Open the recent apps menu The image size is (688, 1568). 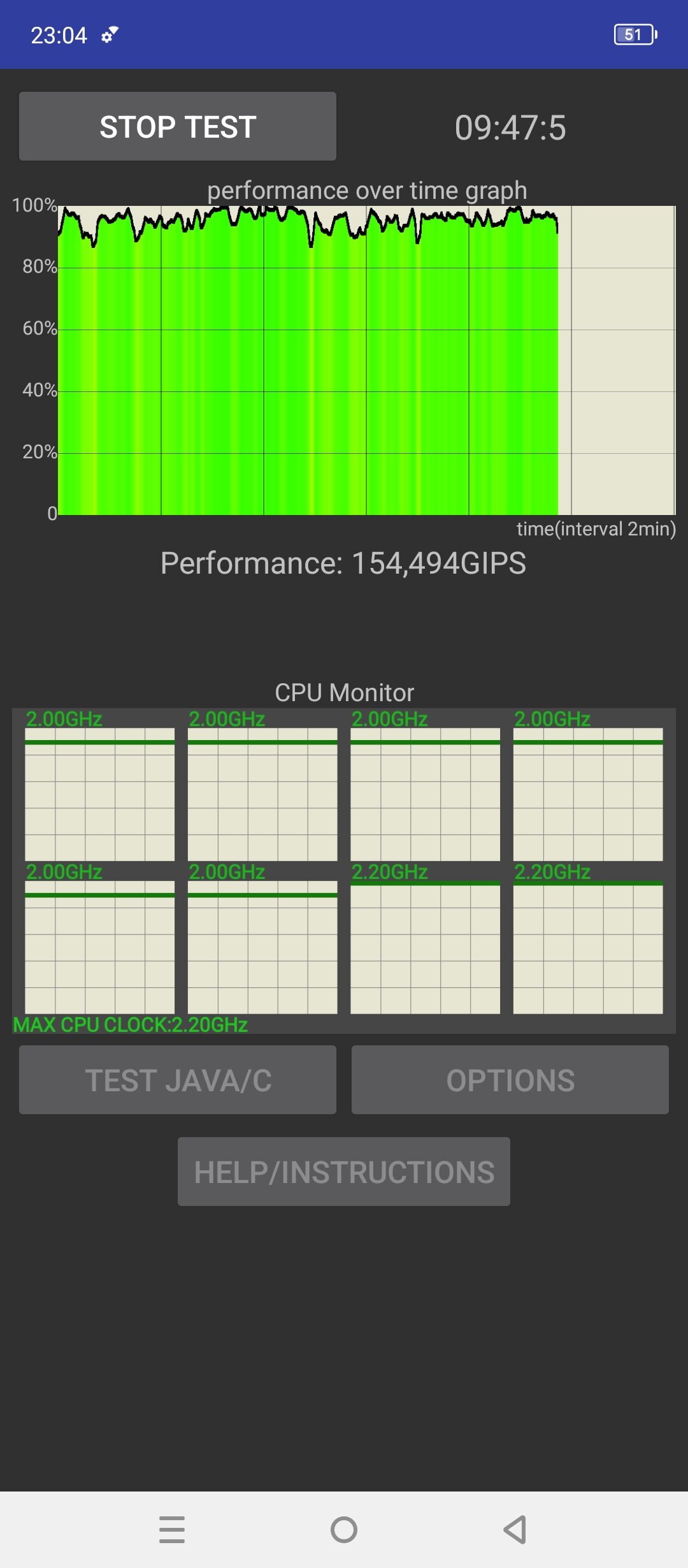pos(172,1530)
